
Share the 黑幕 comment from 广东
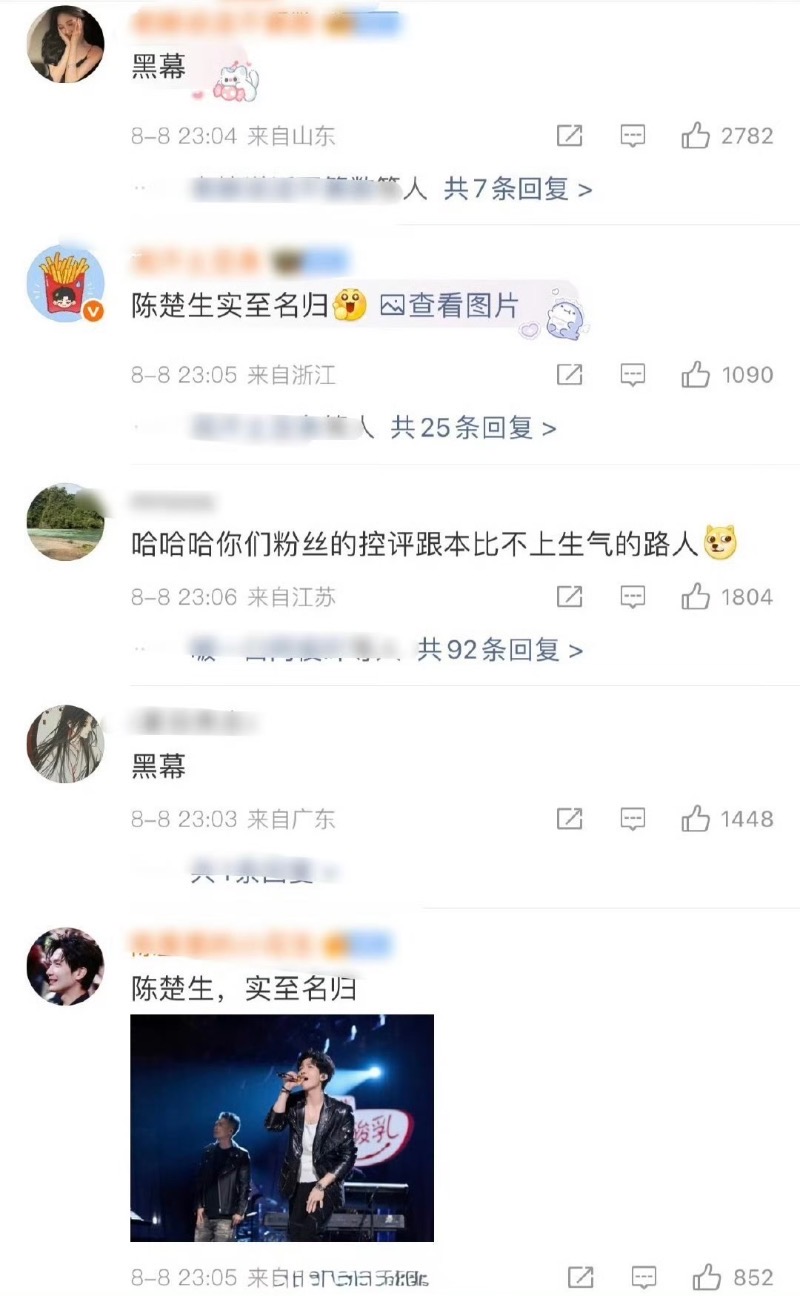[569, 819]
